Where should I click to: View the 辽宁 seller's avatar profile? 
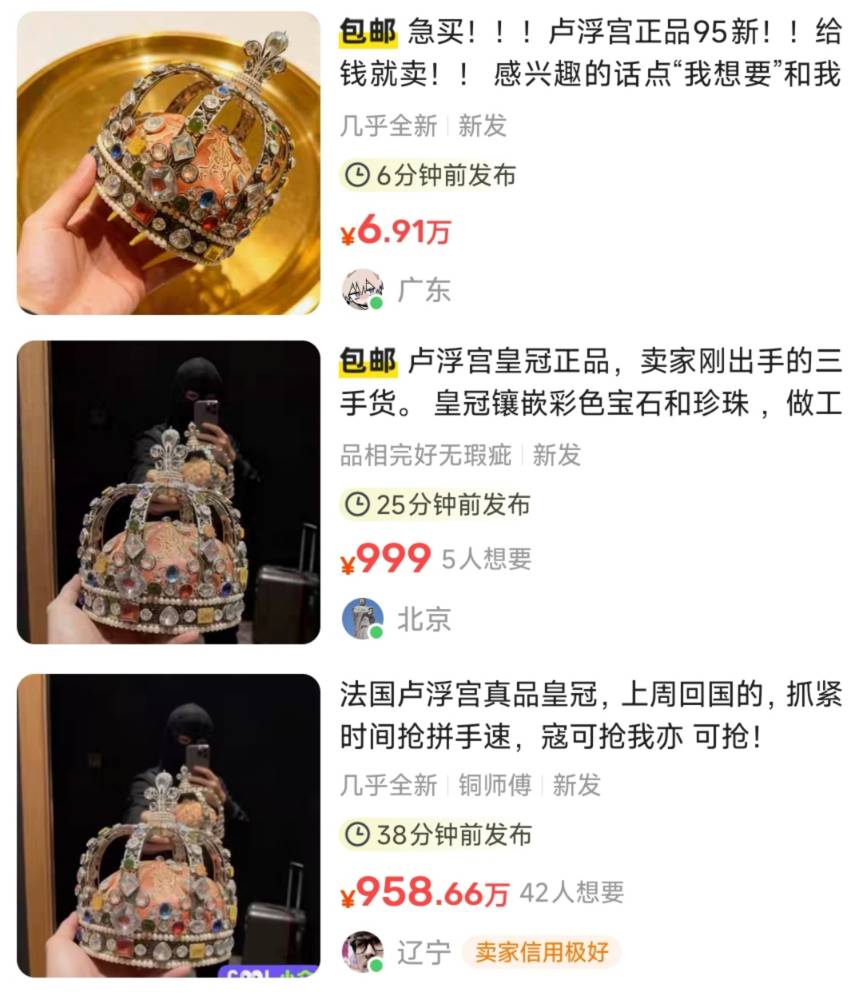coord(362,951)
